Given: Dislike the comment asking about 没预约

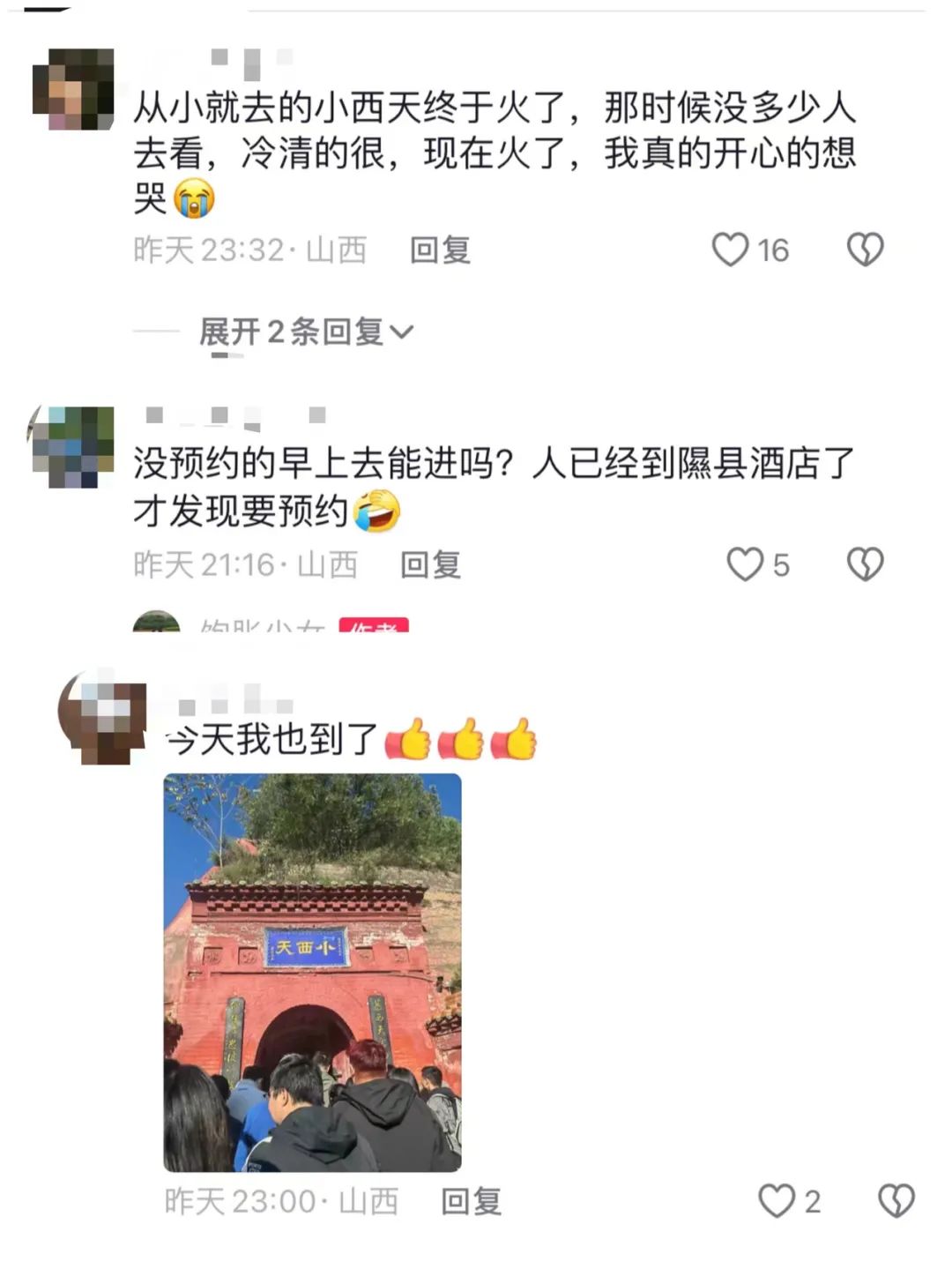Looking at the screenshot, I should pyautogui.click(x=865, y=564).
